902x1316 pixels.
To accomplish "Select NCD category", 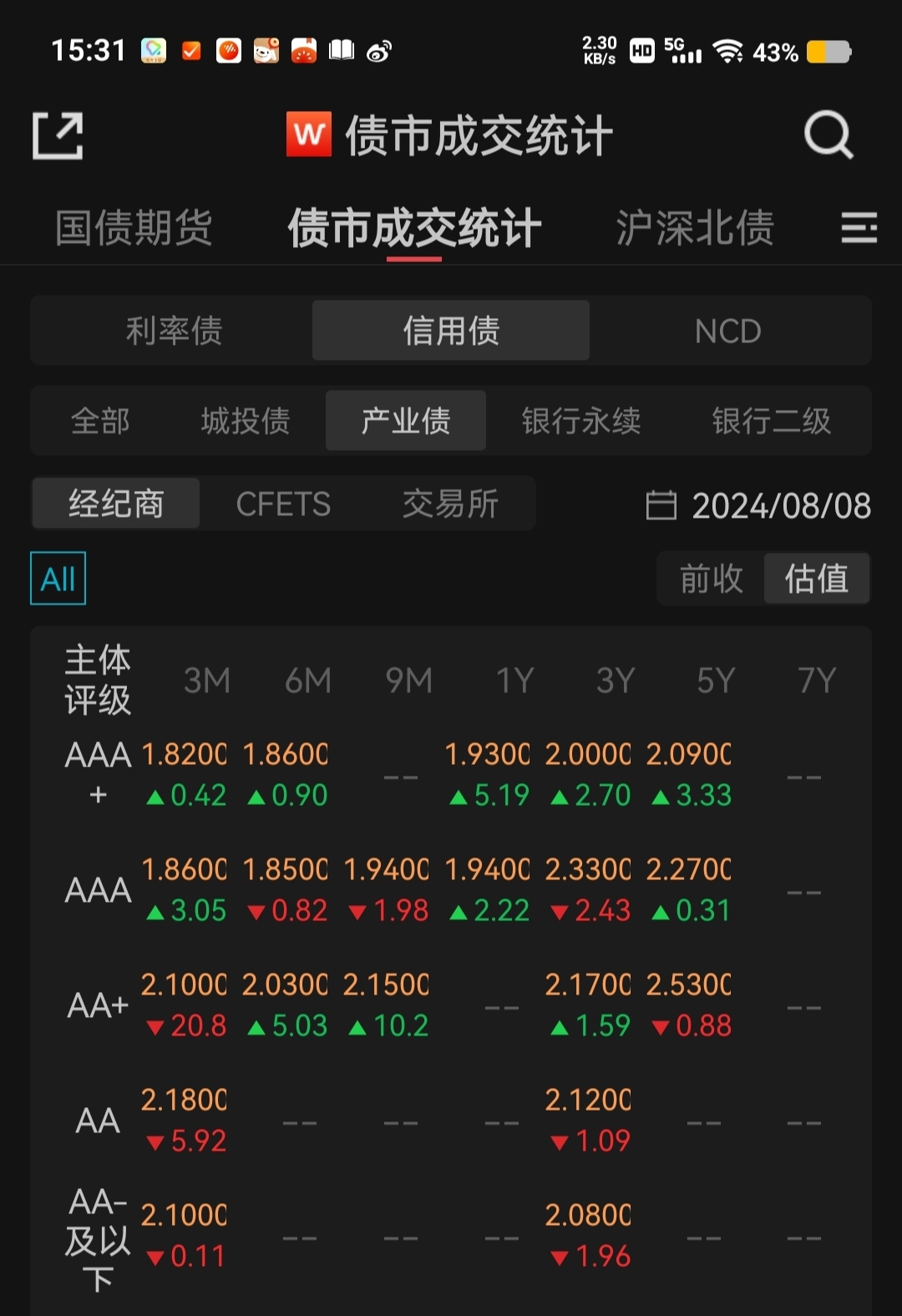I will [x=728, y=331].
